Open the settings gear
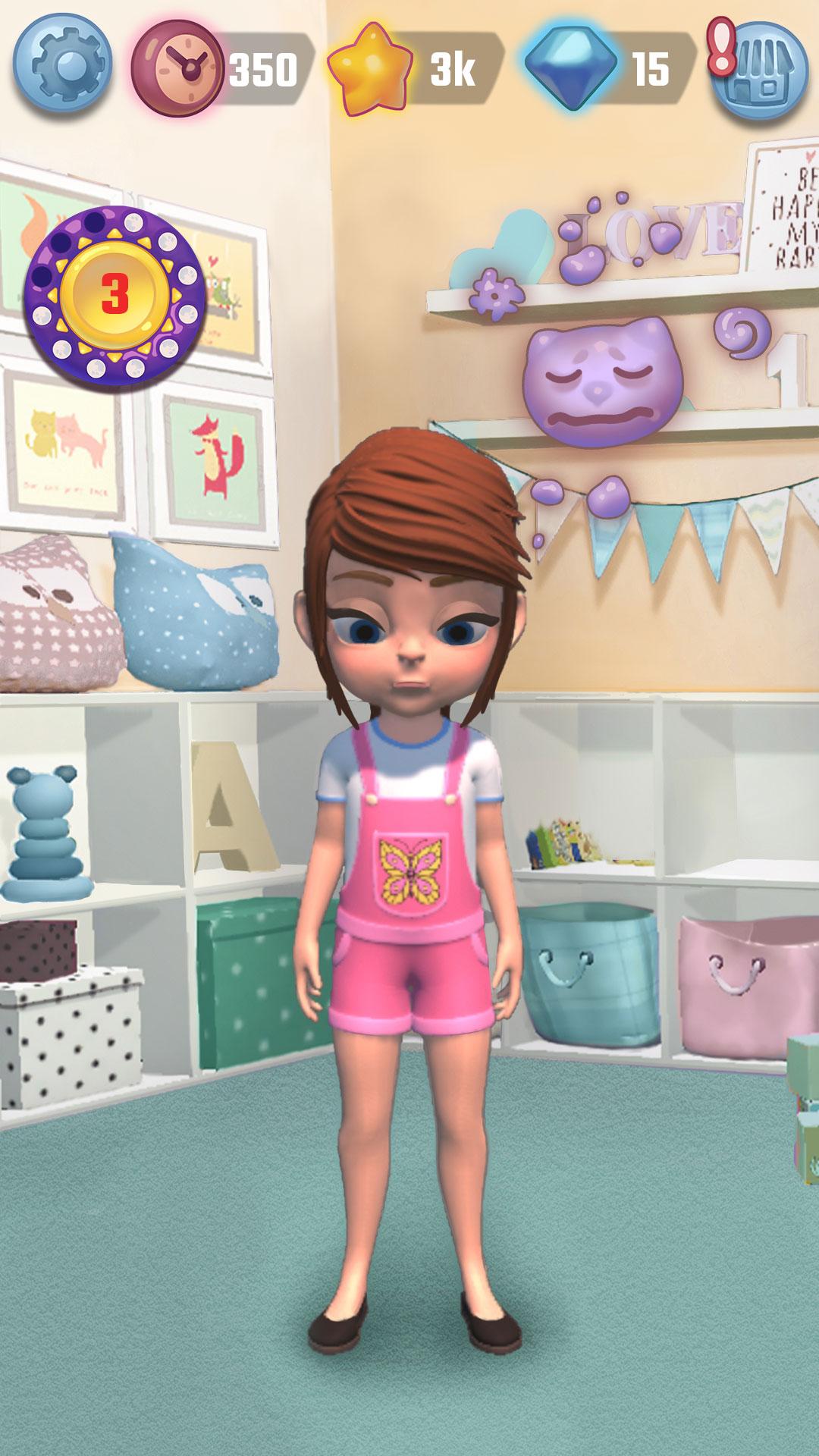Image resolution: width=819 pixels, height=1456 pixels. pos(62,67)
